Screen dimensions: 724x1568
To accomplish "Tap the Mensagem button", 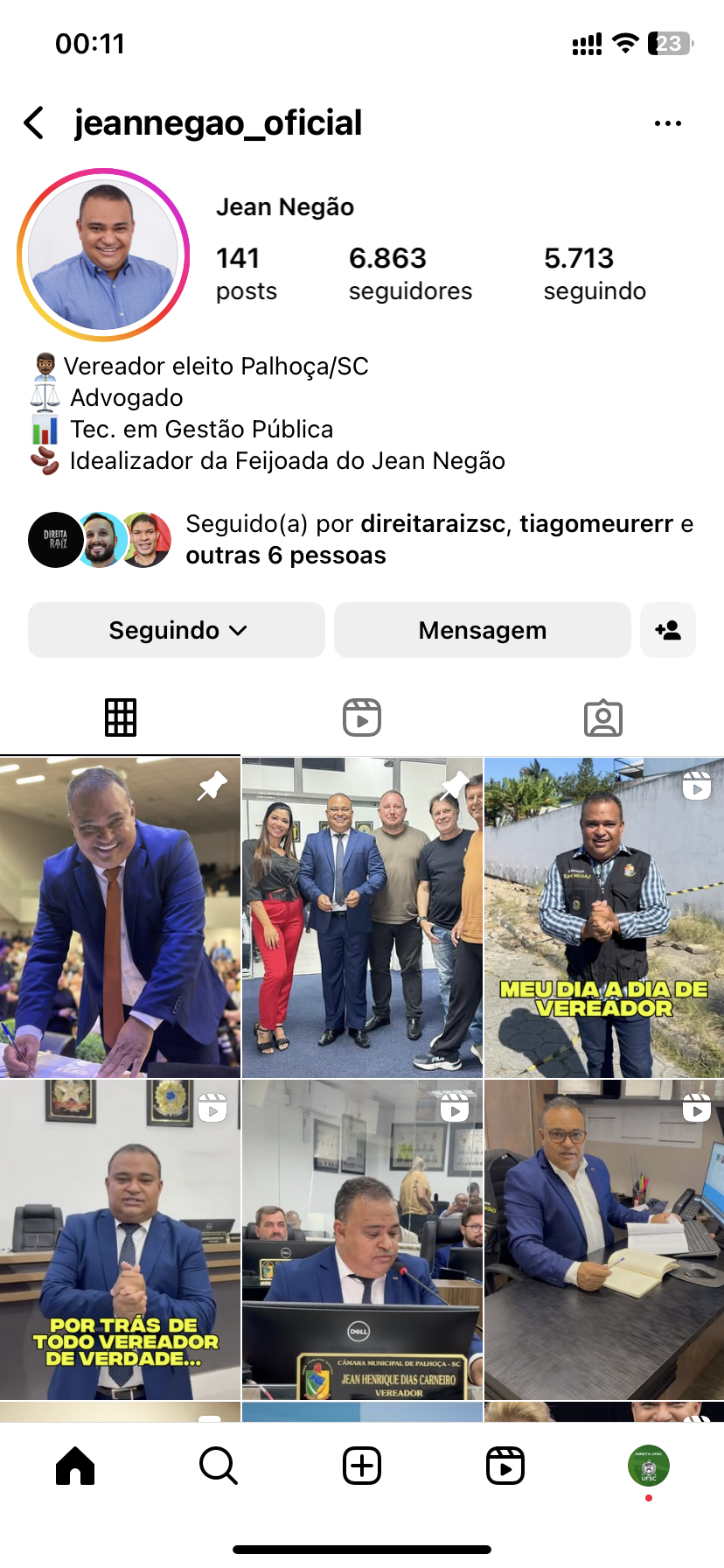I will pos(482,630).
